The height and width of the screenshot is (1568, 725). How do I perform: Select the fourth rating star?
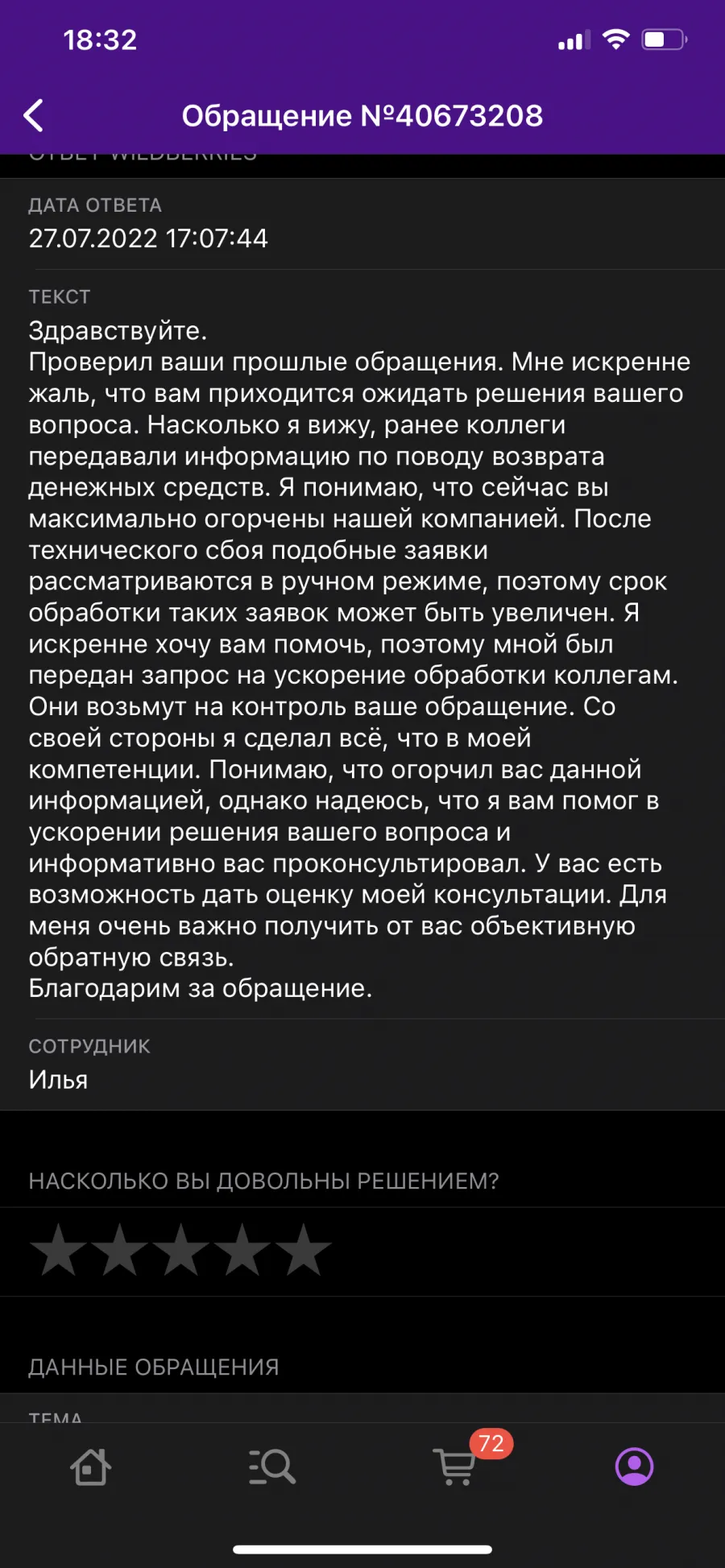click(242, 1250)
